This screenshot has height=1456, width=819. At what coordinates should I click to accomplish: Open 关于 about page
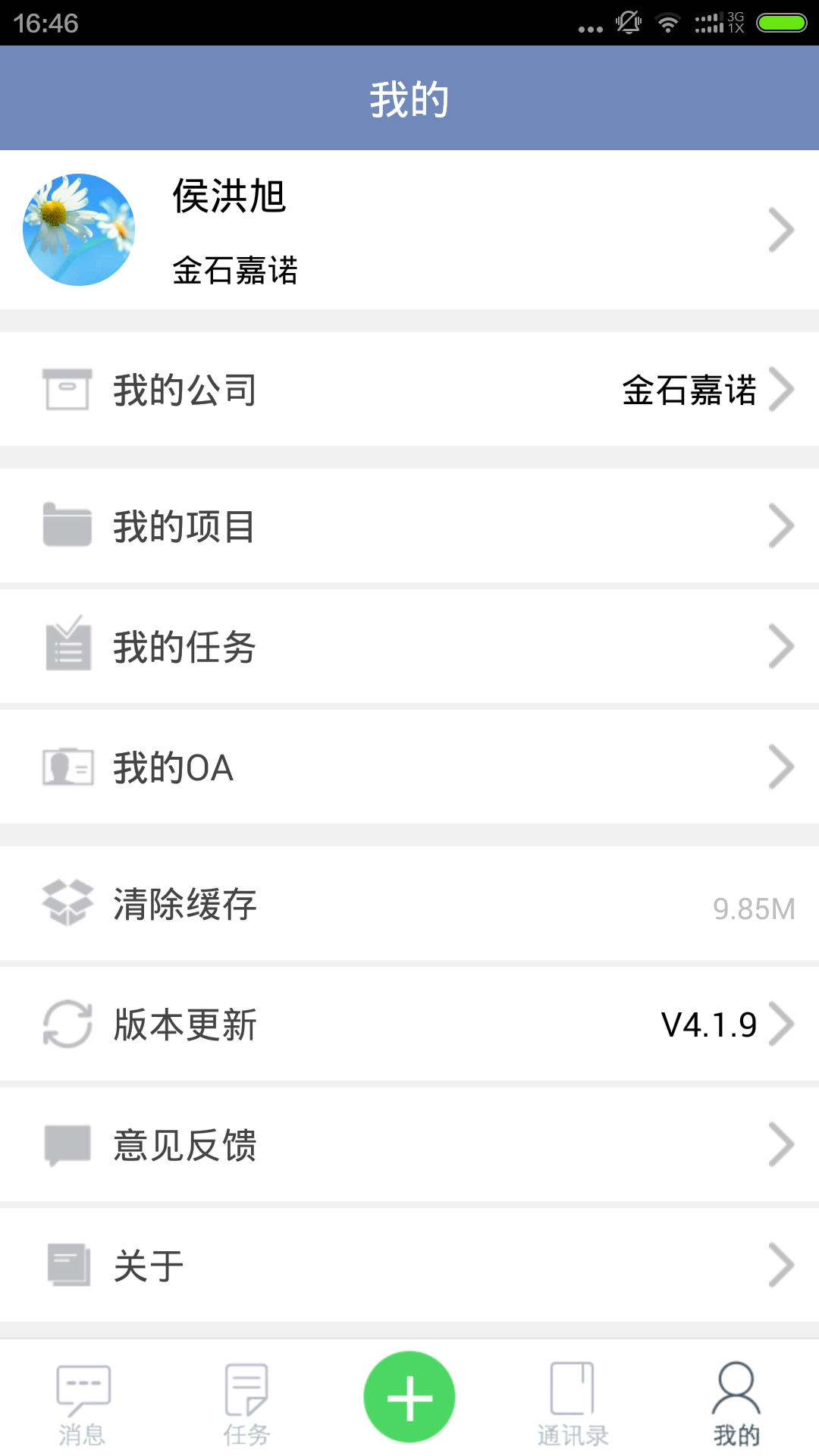[x=409, y=1266]
